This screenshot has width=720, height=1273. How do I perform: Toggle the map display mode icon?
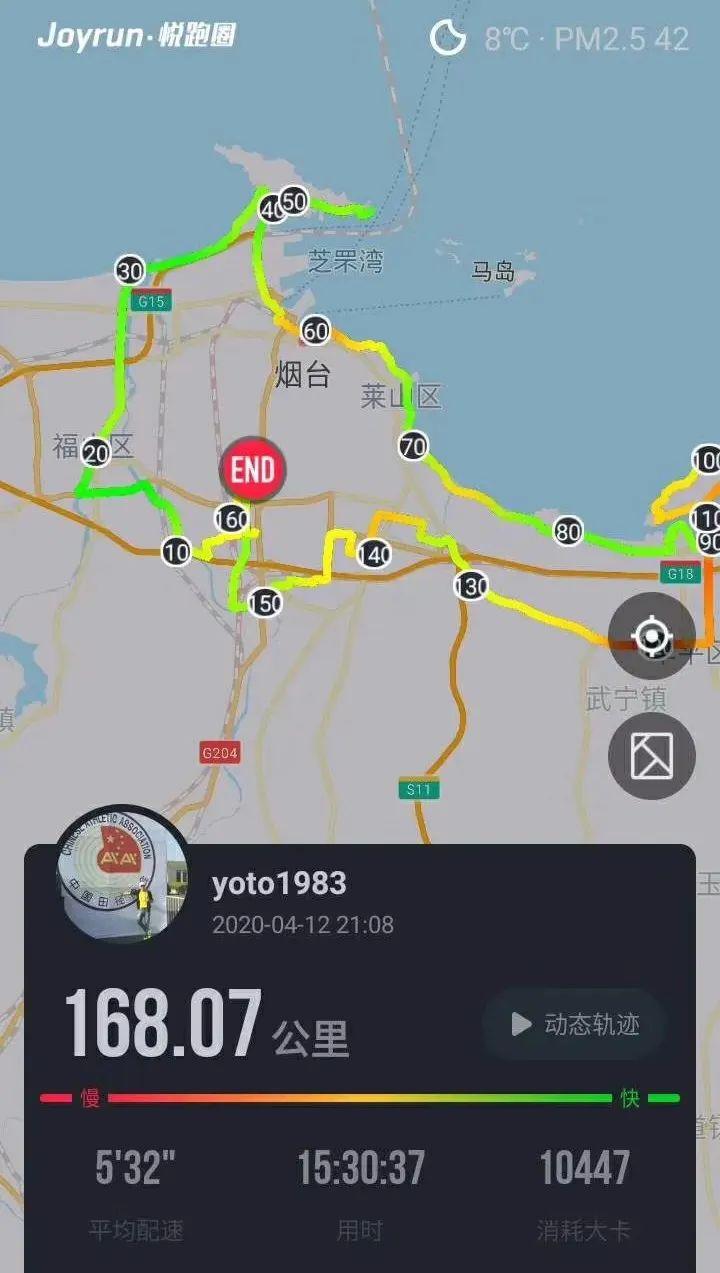(651, 756)
